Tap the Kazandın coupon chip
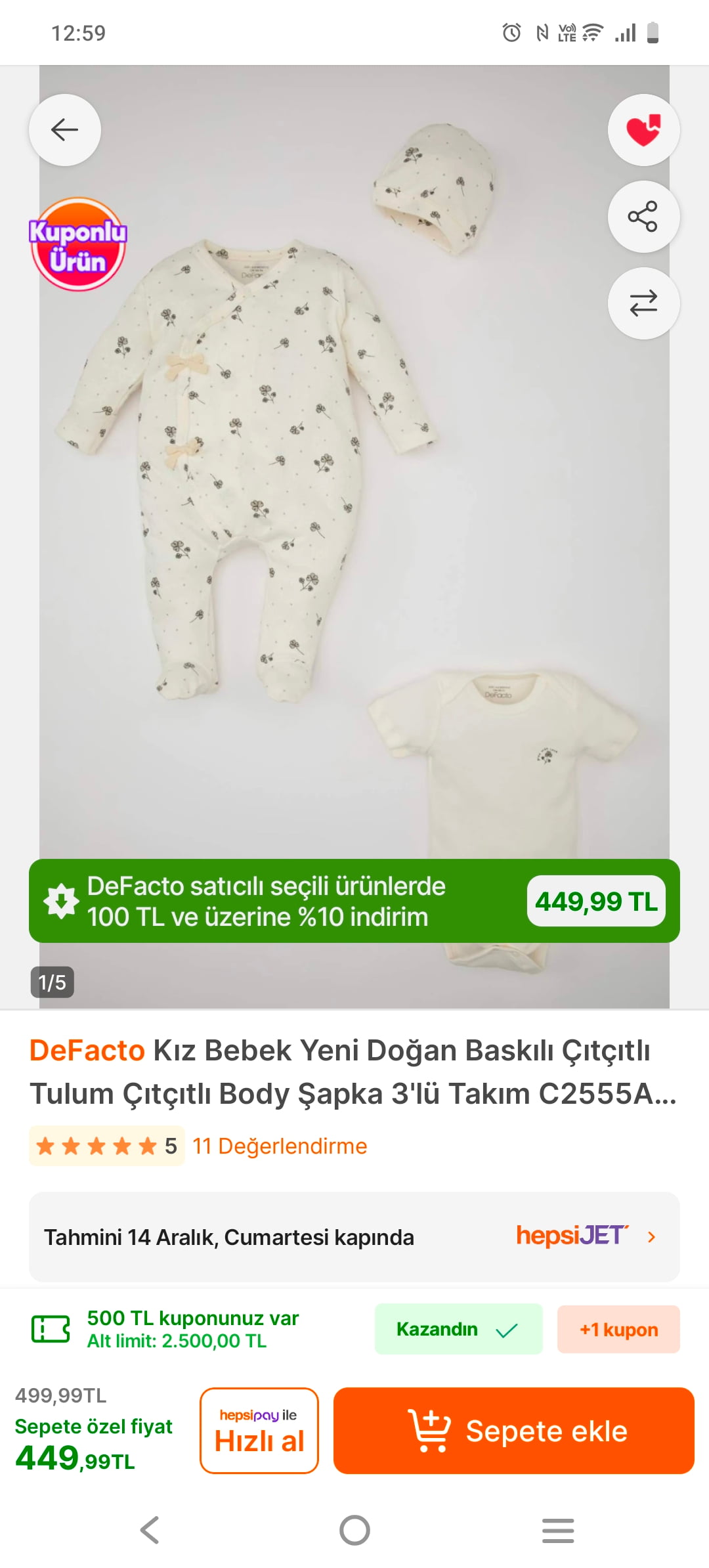 [x=458, y=1329]
